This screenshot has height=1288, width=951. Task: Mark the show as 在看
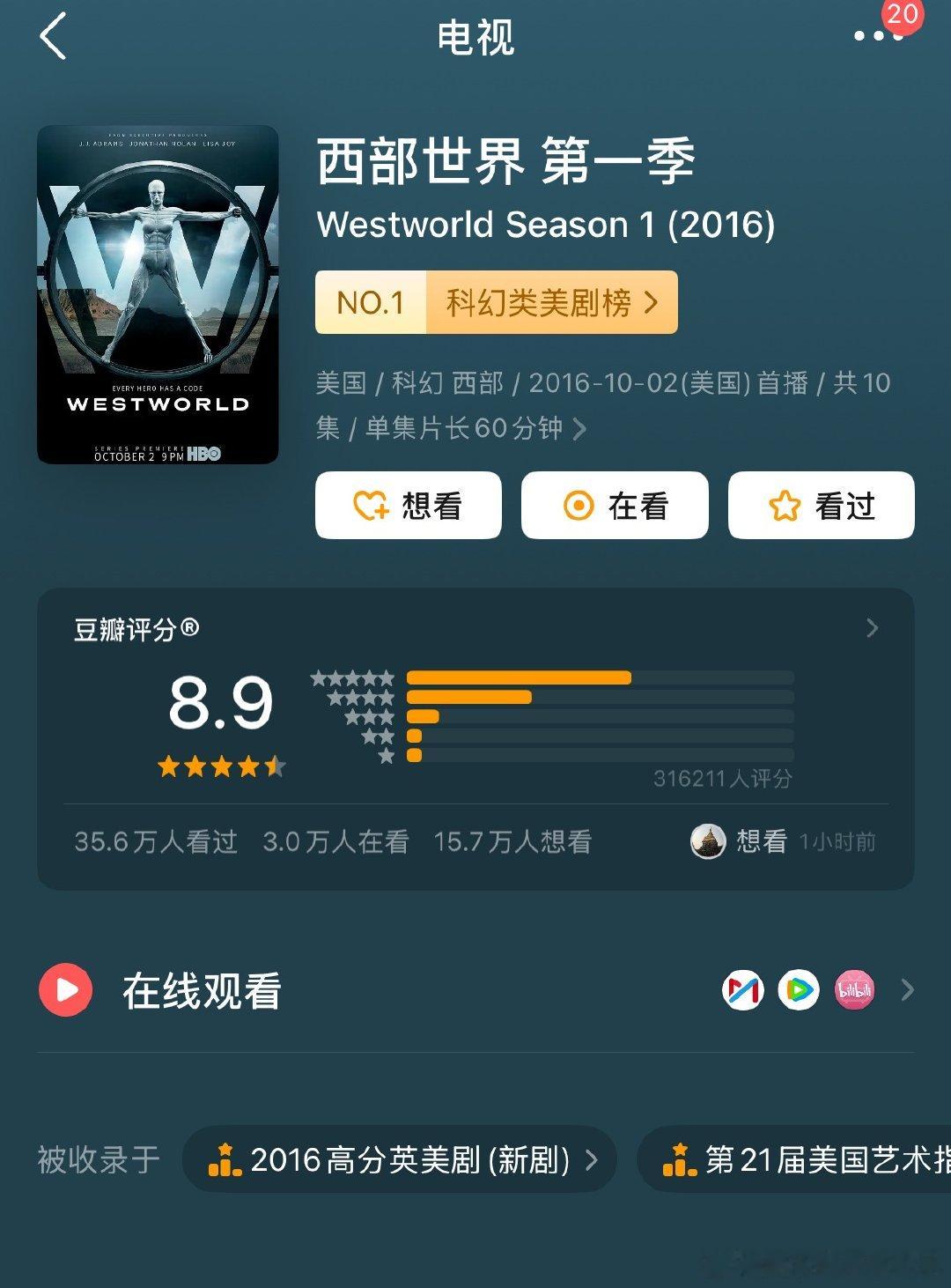point(616,505)
